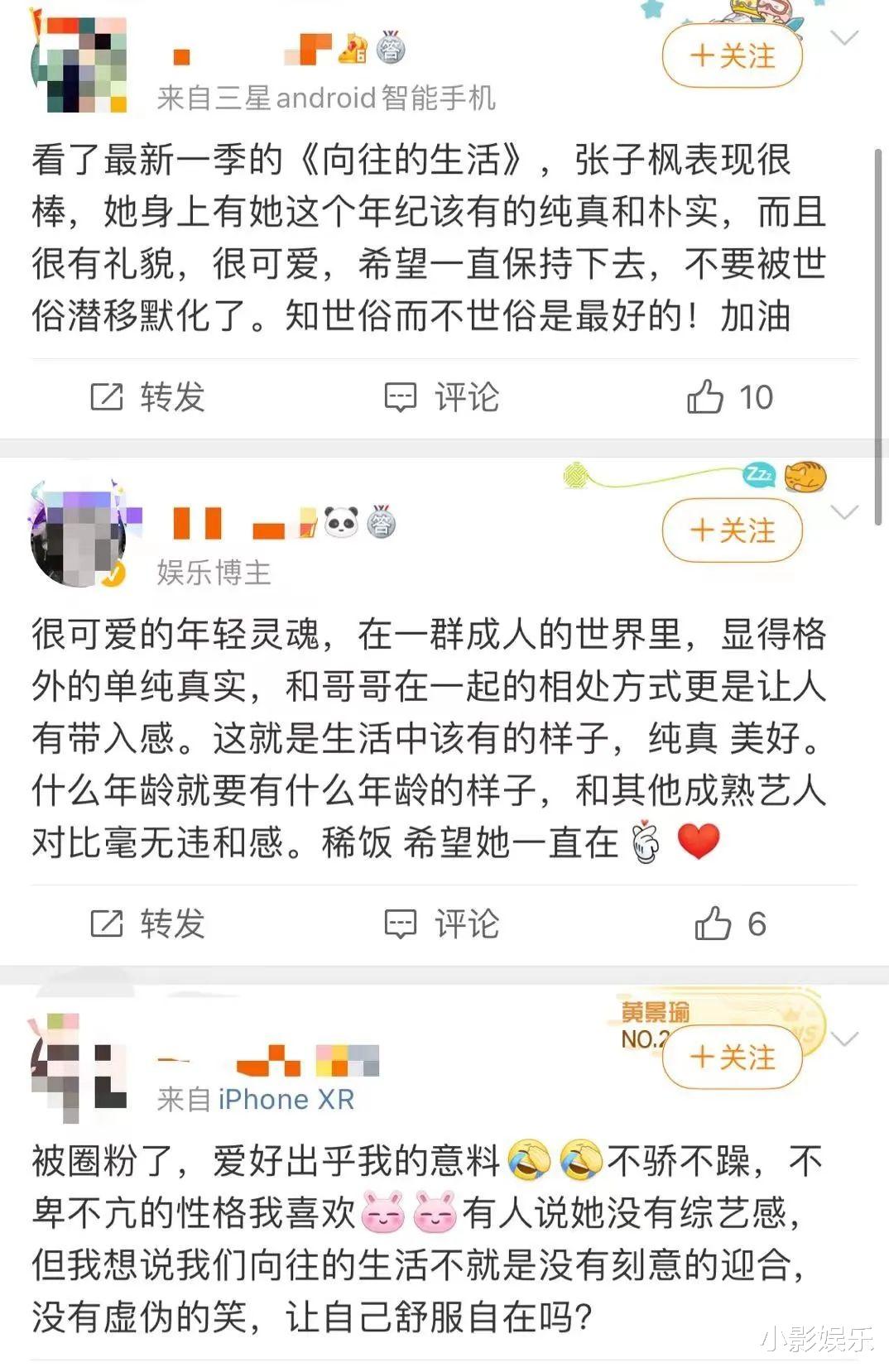The width and height of the screenshot is (889, 1372).
Task: Click the panda badge in the second username row
Action: click(x=341, y=521)
